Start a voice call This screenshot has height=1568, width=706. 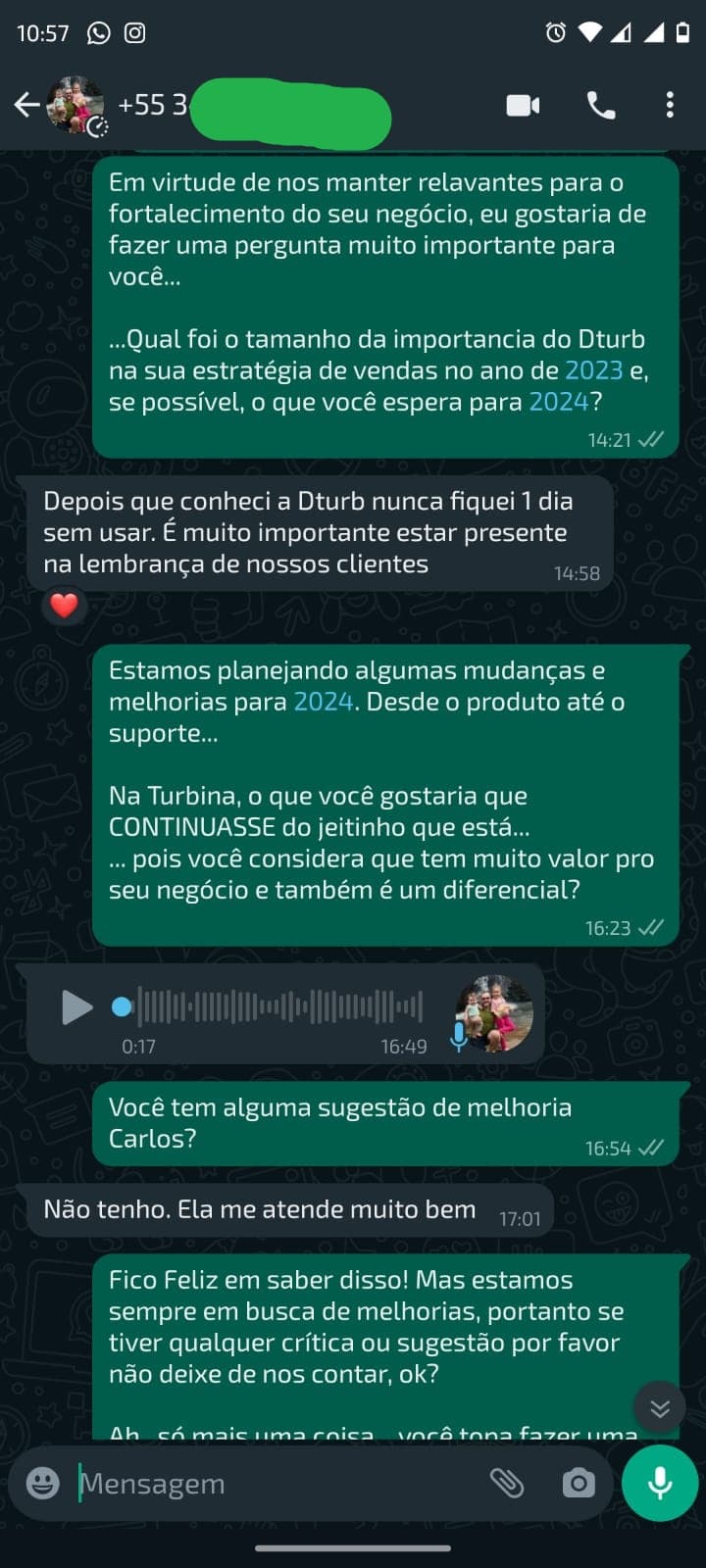600,105
